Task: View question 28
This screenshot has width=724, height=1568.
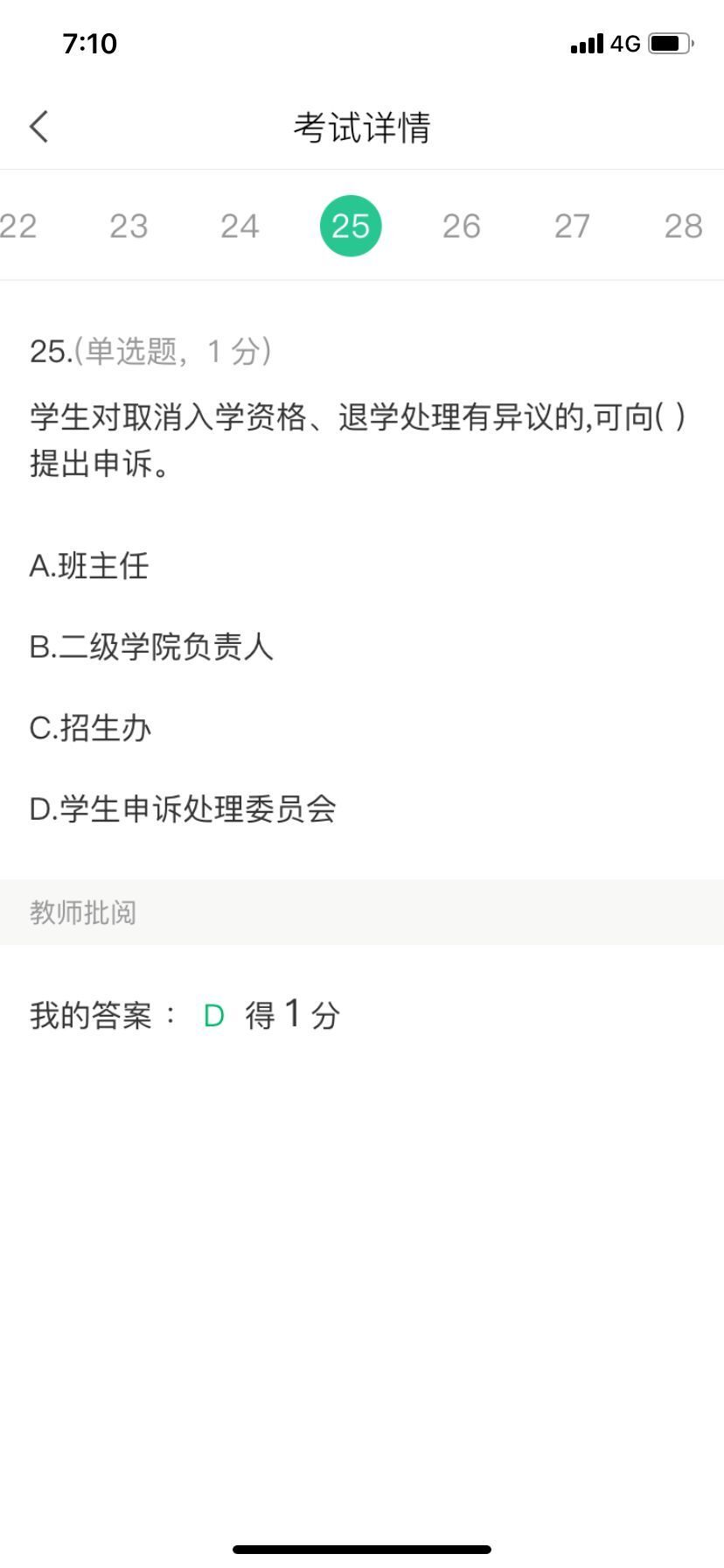Action: pos(683,227)
